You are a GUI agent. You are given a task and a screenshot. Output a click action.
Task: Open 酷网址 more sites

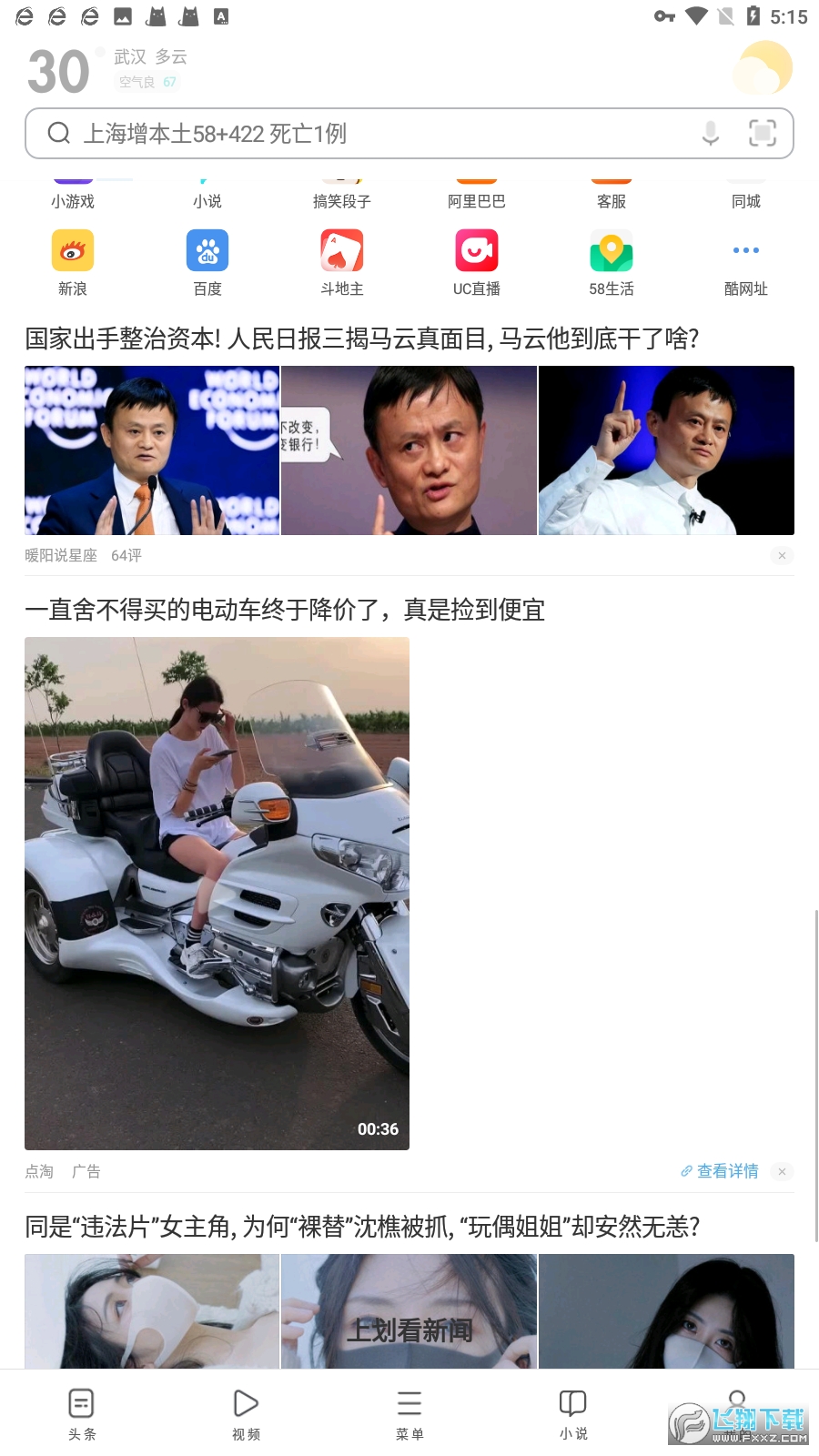tap(745, 262)
